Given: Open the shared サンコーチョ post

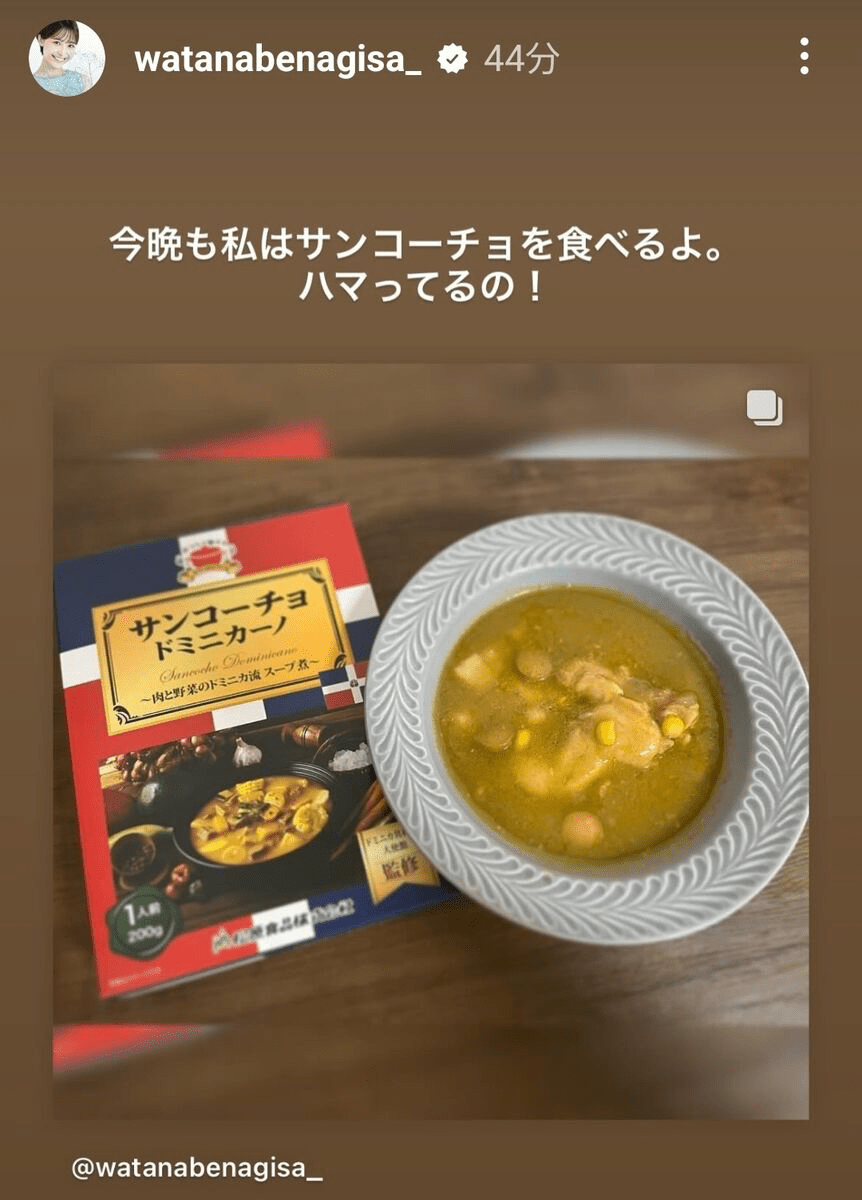Looking at the screenshot, I should [430, 740].
